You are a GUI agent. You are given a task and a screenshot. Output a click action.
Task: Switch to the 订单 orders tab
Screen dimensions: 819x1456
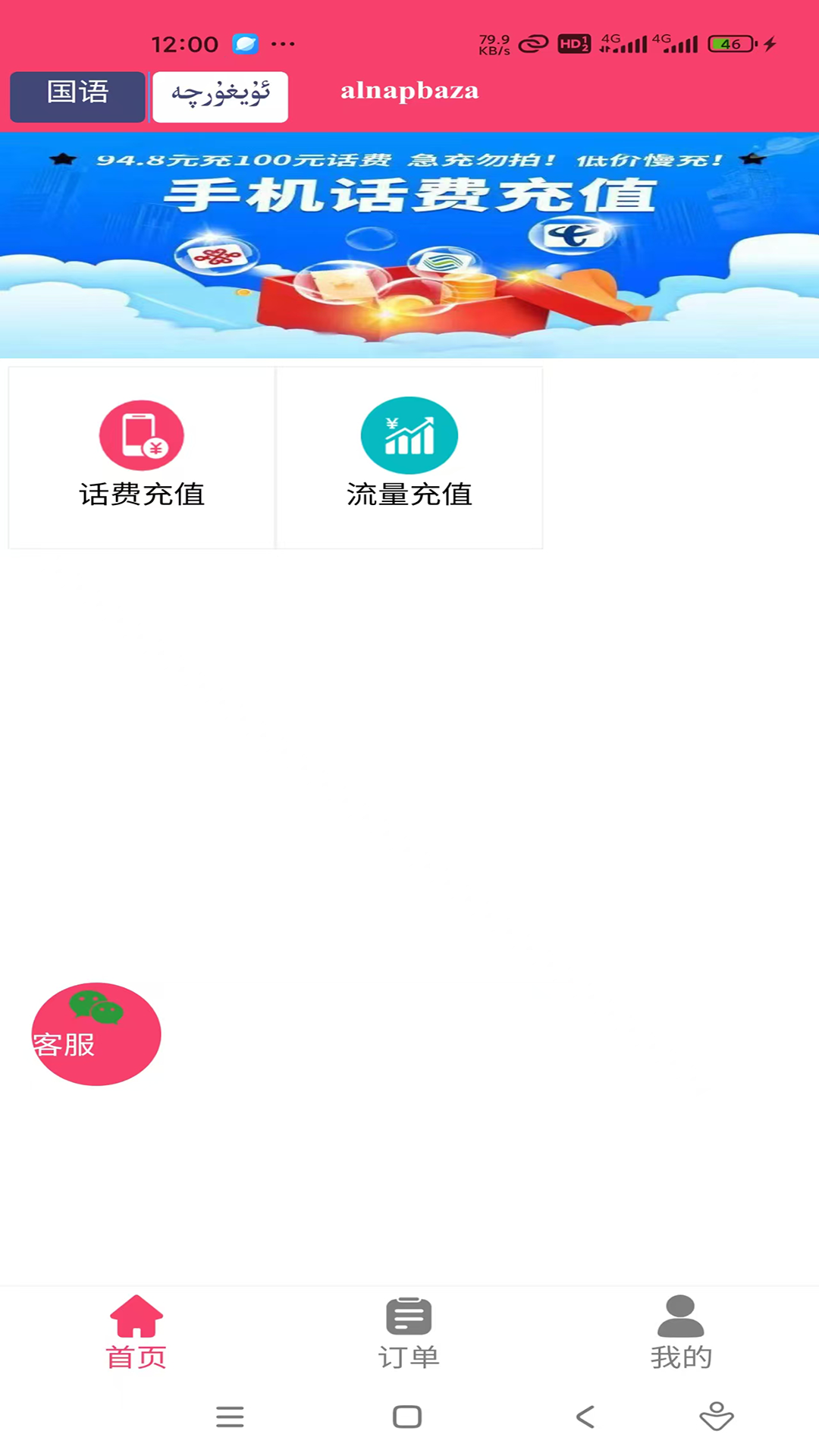point(409,1332)
